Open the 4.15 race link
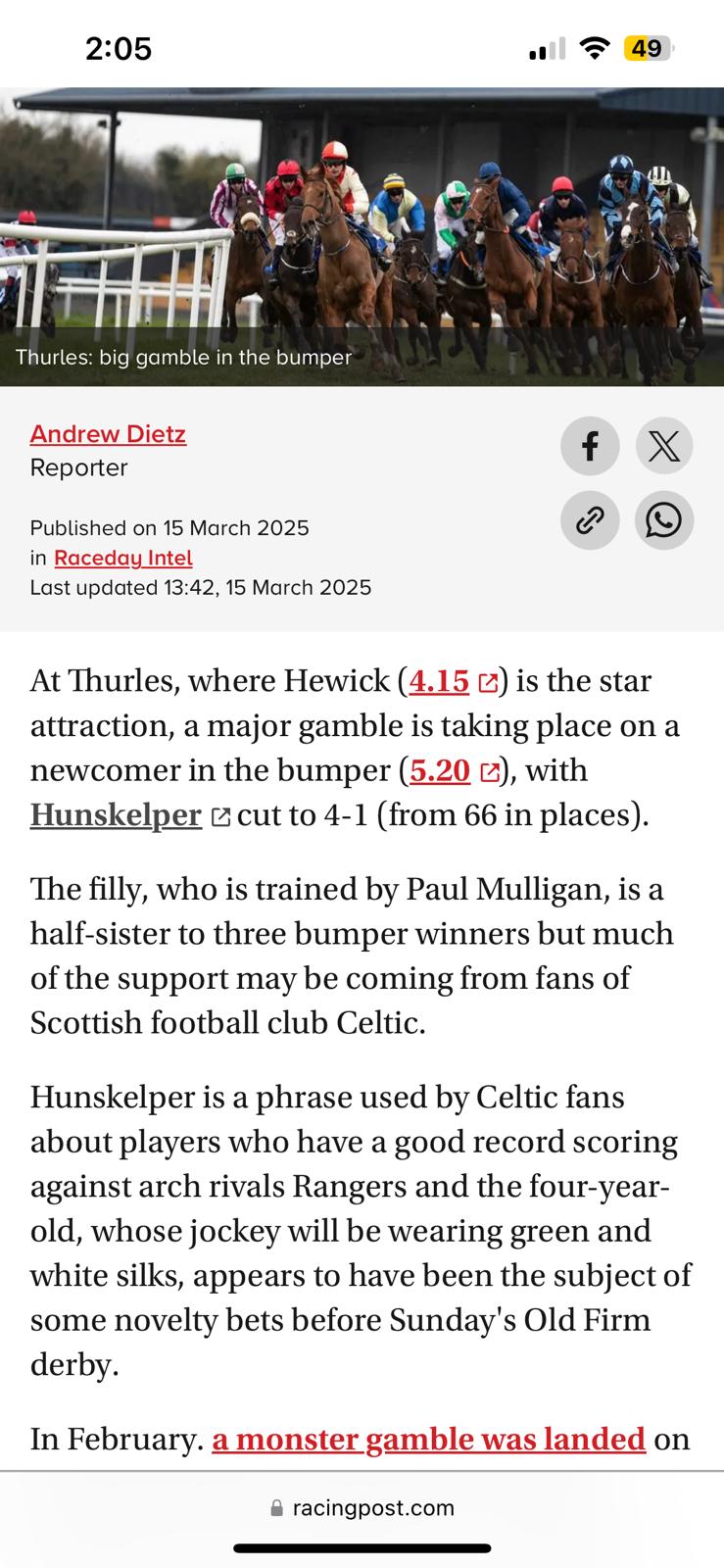Screen dimensions: 724x1568 click(x=440, y=681)
